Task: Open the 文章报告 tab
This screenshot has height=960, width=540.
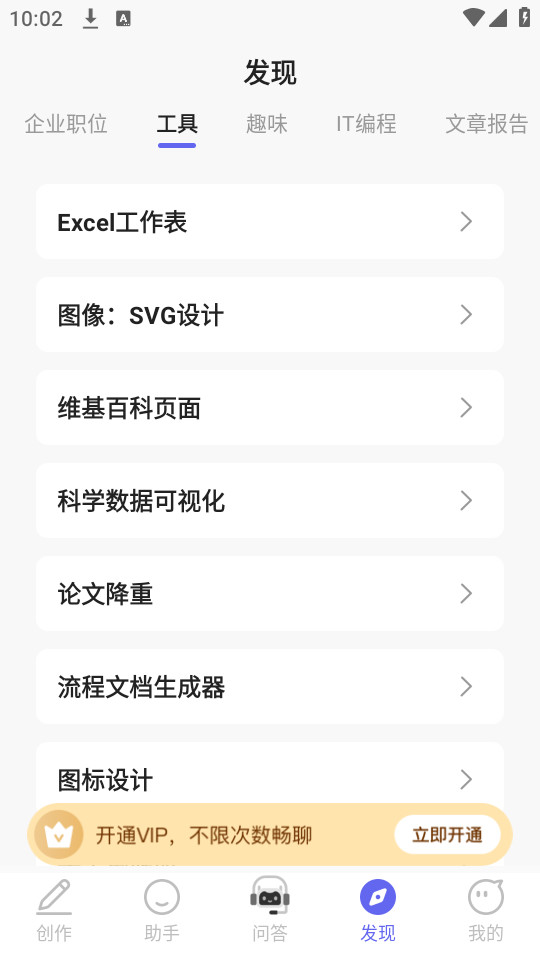Action: (x=486, y=124)
